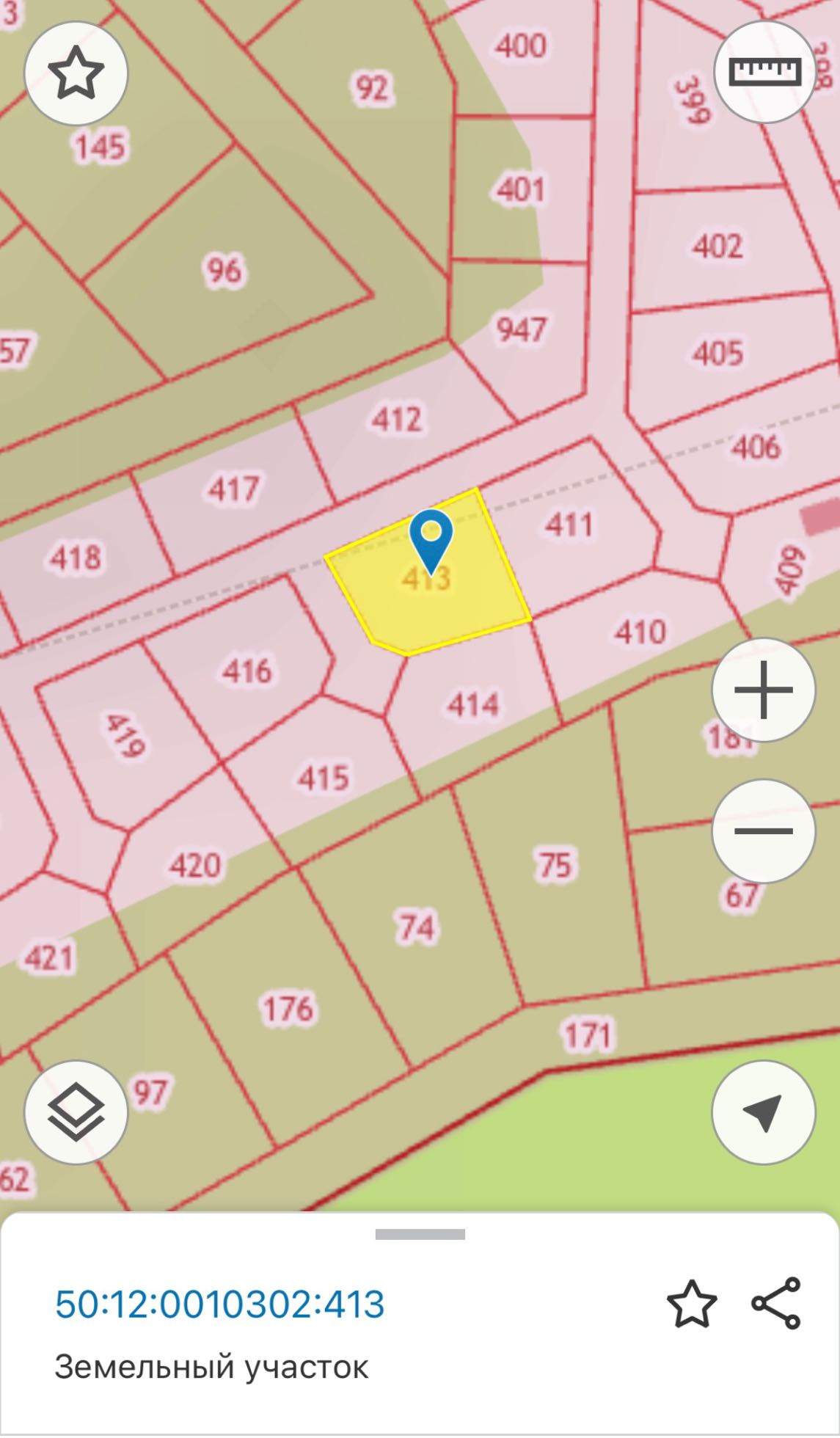Center the map on my location
Viewport: 840px width, 1438px height.
pyautogui.click(x=763, y=1112)
